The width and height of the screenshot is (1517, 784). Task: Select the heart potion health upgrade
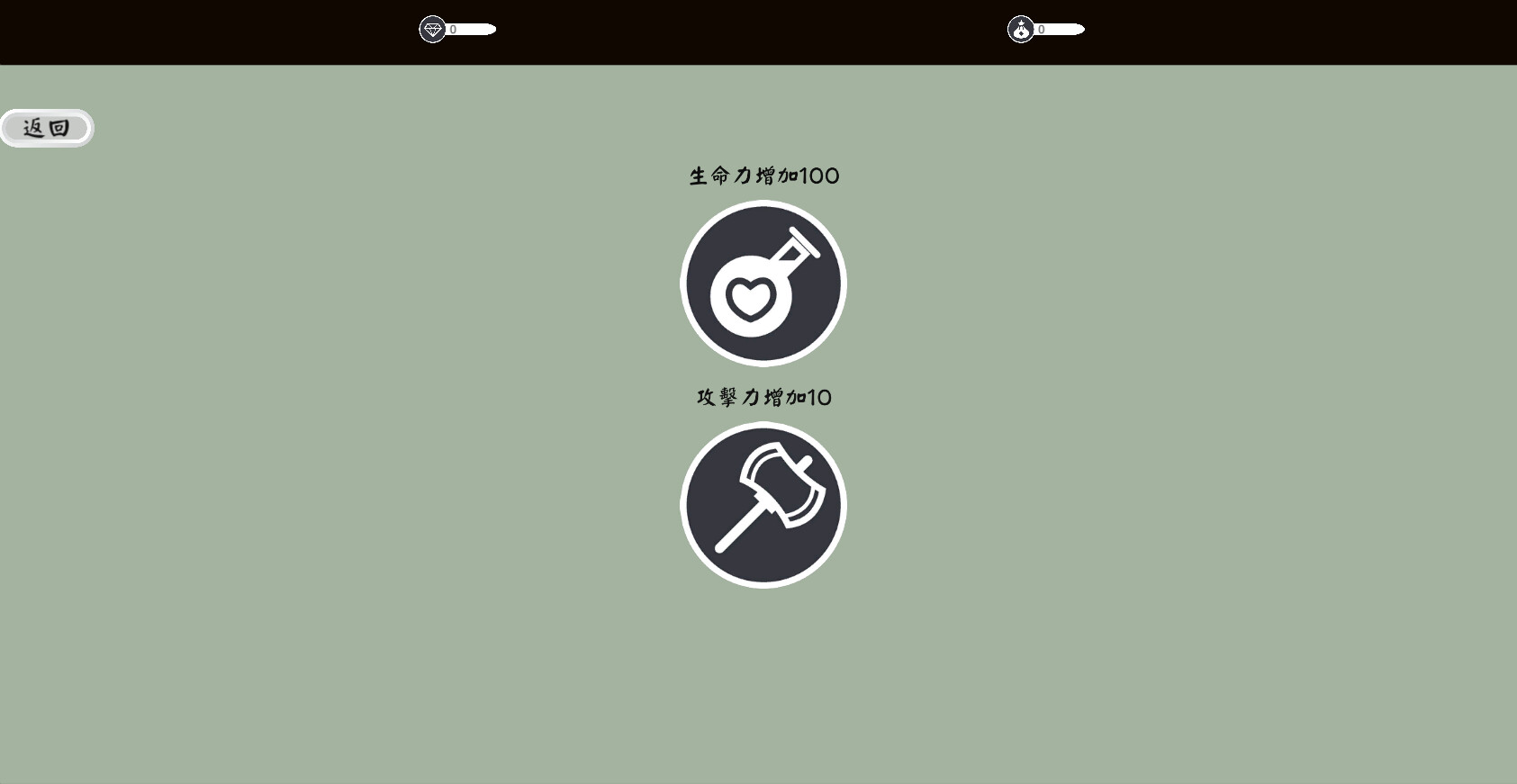[763, 284]
